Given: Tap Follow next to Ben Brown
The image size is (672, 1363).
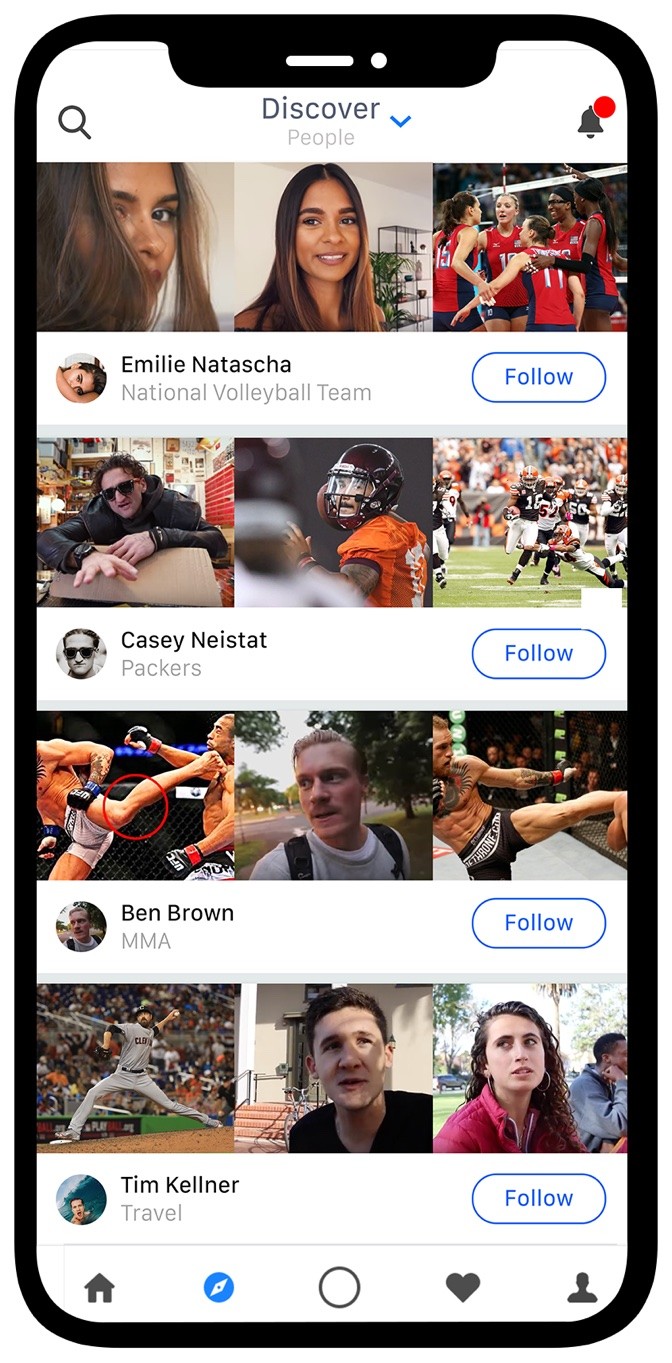Looking at the screenshot, I should [538, 922].
